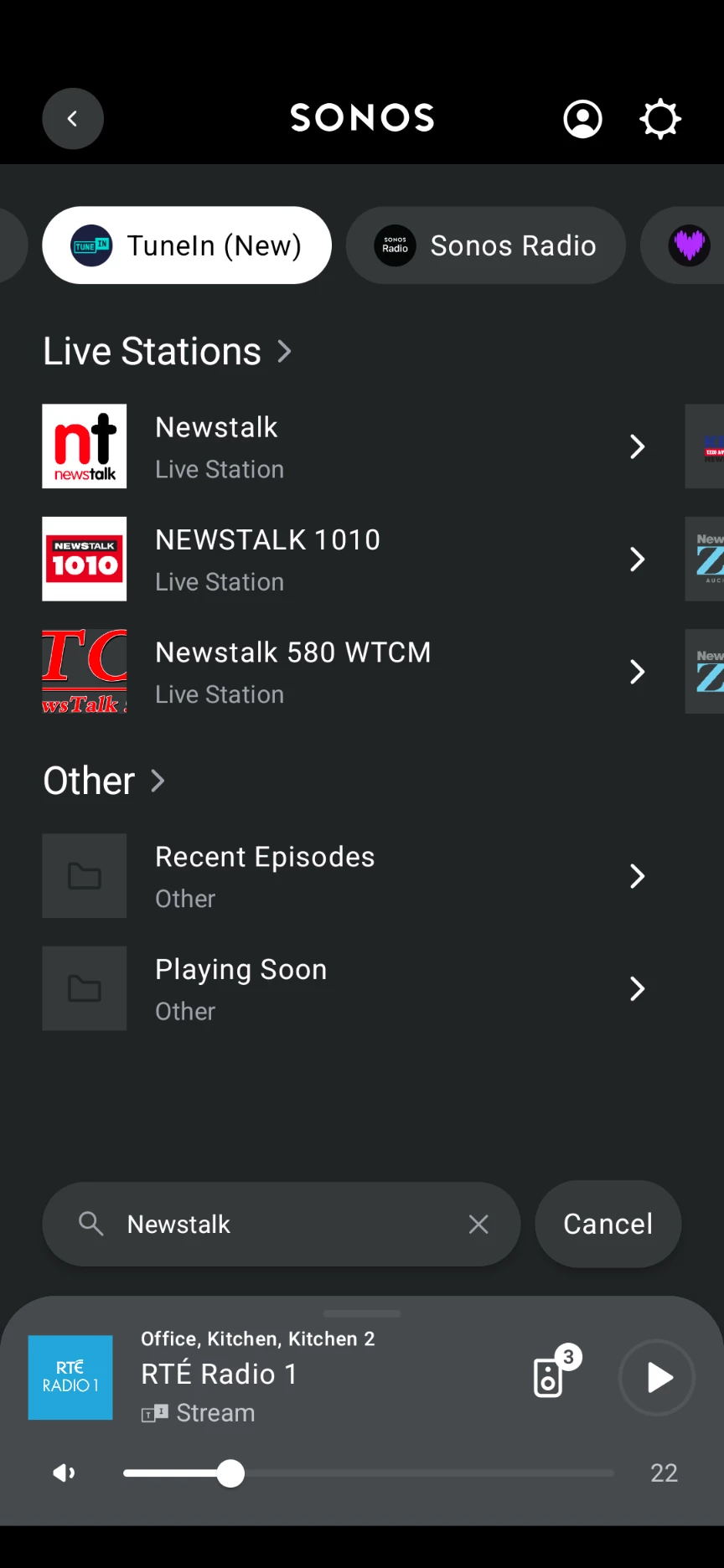Image resolution: width=724 pixels, height=1568 pixels.
Task: Open the account profile icon
Action: click(x=582, y=119)
